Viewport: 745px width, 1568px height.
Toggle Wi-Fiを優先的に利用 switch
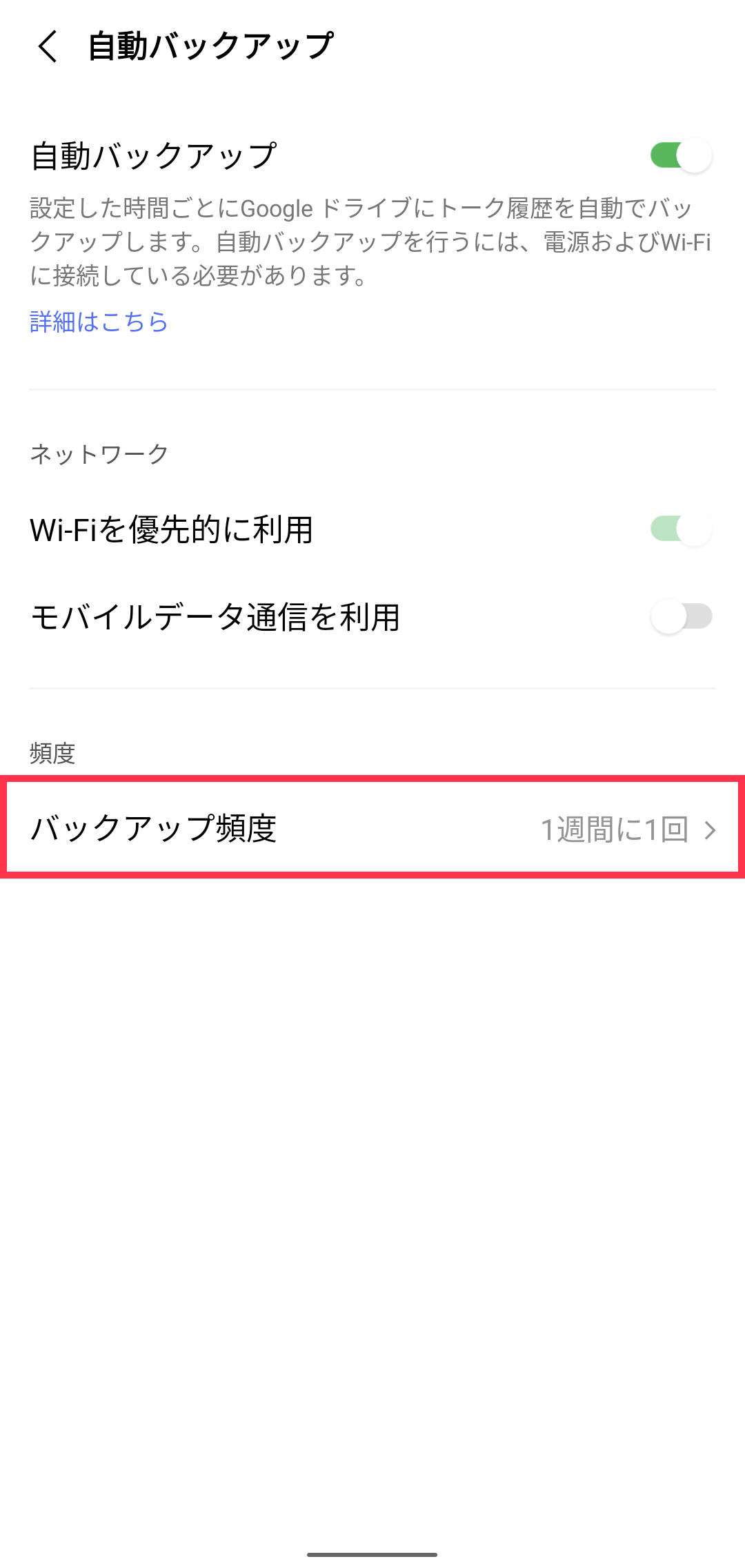(680, 530)
